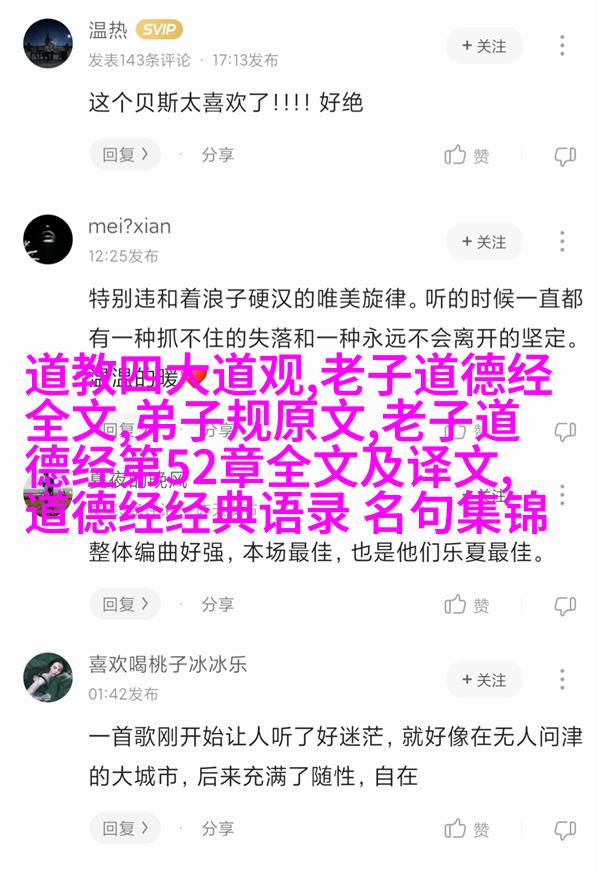The image size is (600, 876).
Task: Reply to the 整体编曲好强 comment
Action: pos(125,604)
